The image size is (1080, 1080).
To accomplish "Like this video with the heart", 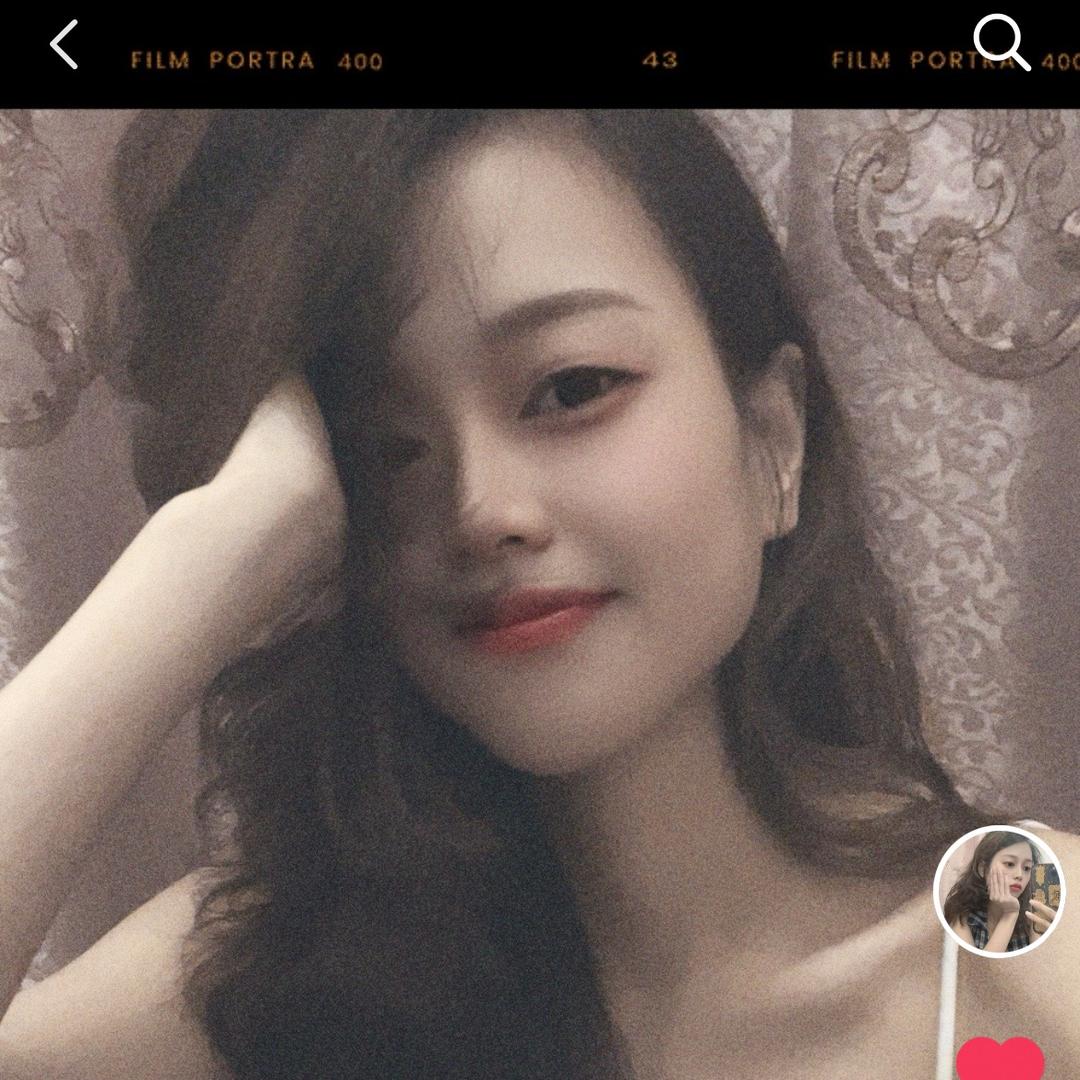I will (1000, 1059).
